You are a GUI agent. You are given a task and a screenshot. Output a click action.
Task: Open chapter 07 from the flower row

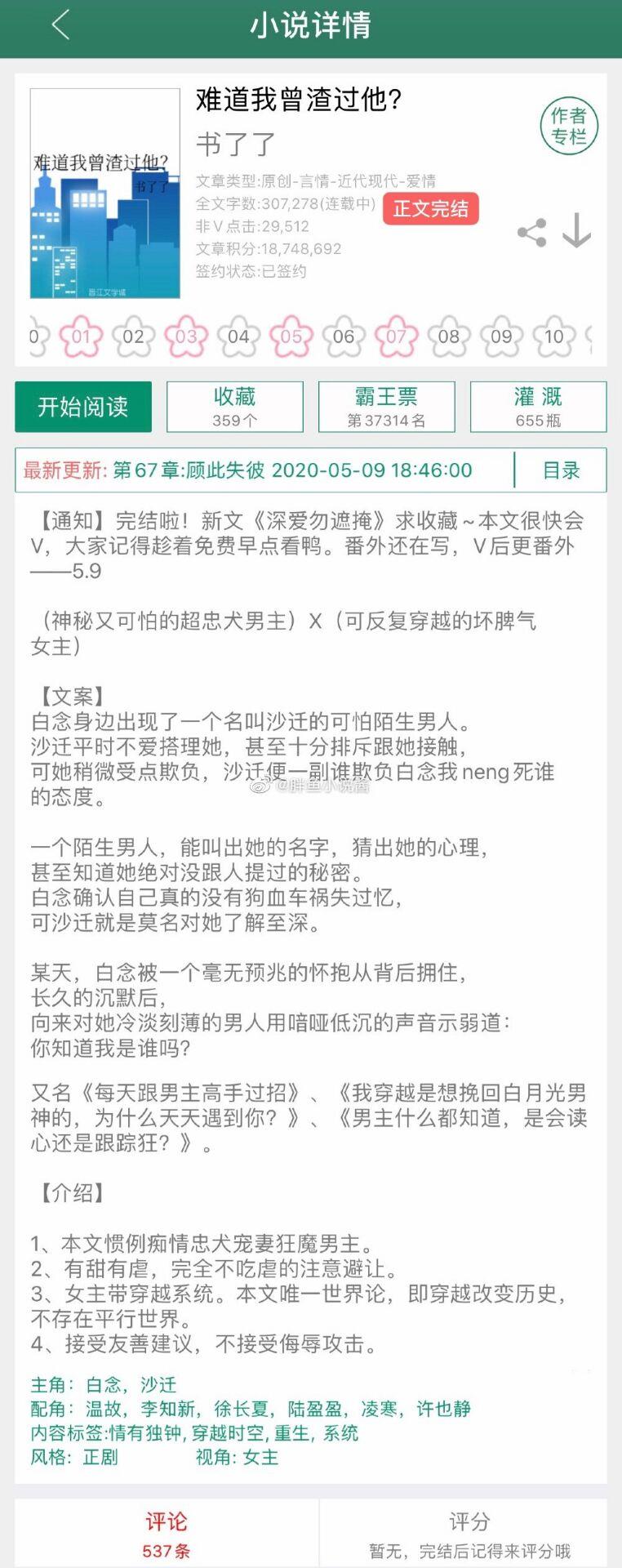[396, 336]
